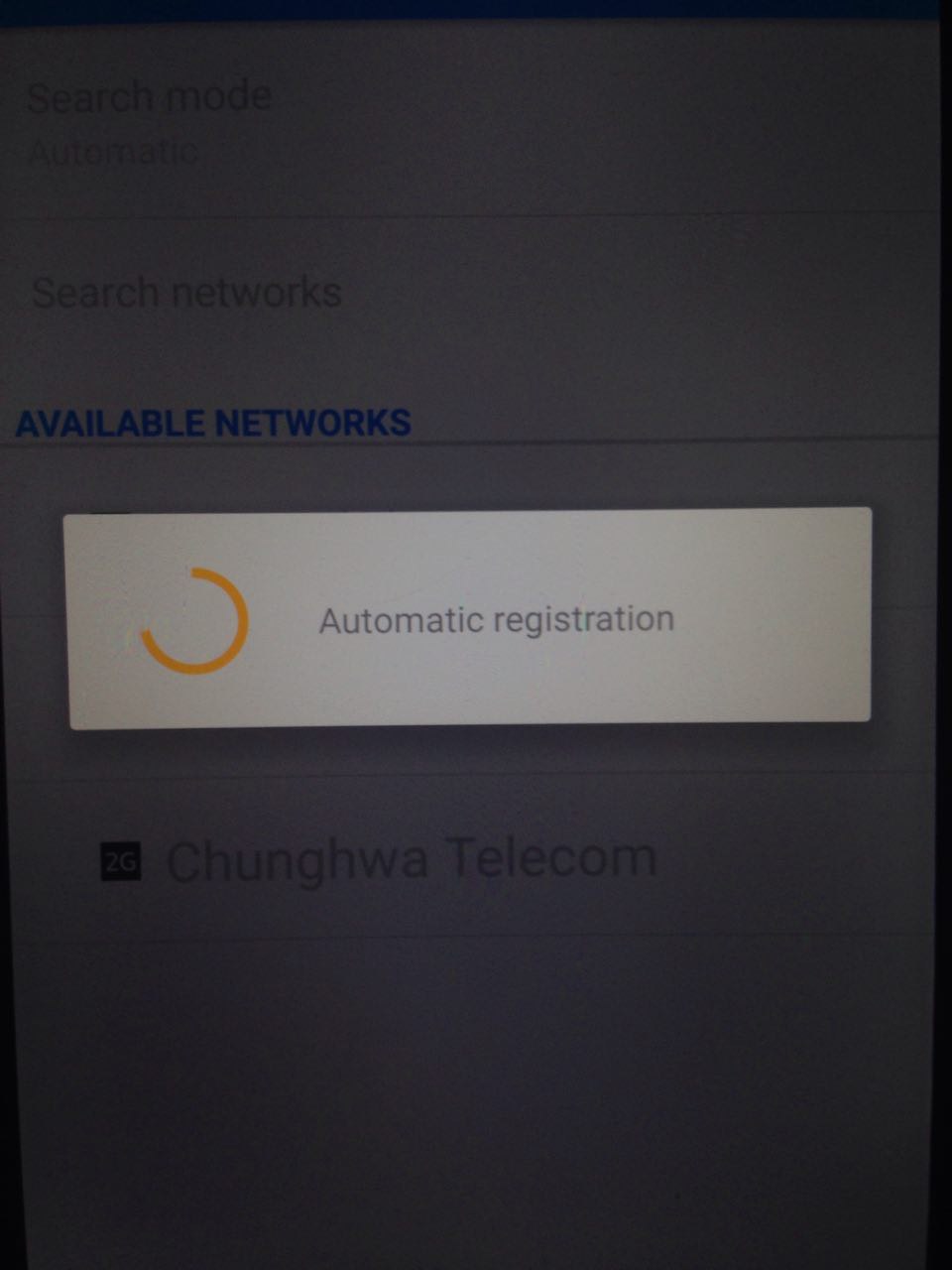Open the Search mode setting
The height and width of the screenshot is (1270, 952).
pos(149,123)
